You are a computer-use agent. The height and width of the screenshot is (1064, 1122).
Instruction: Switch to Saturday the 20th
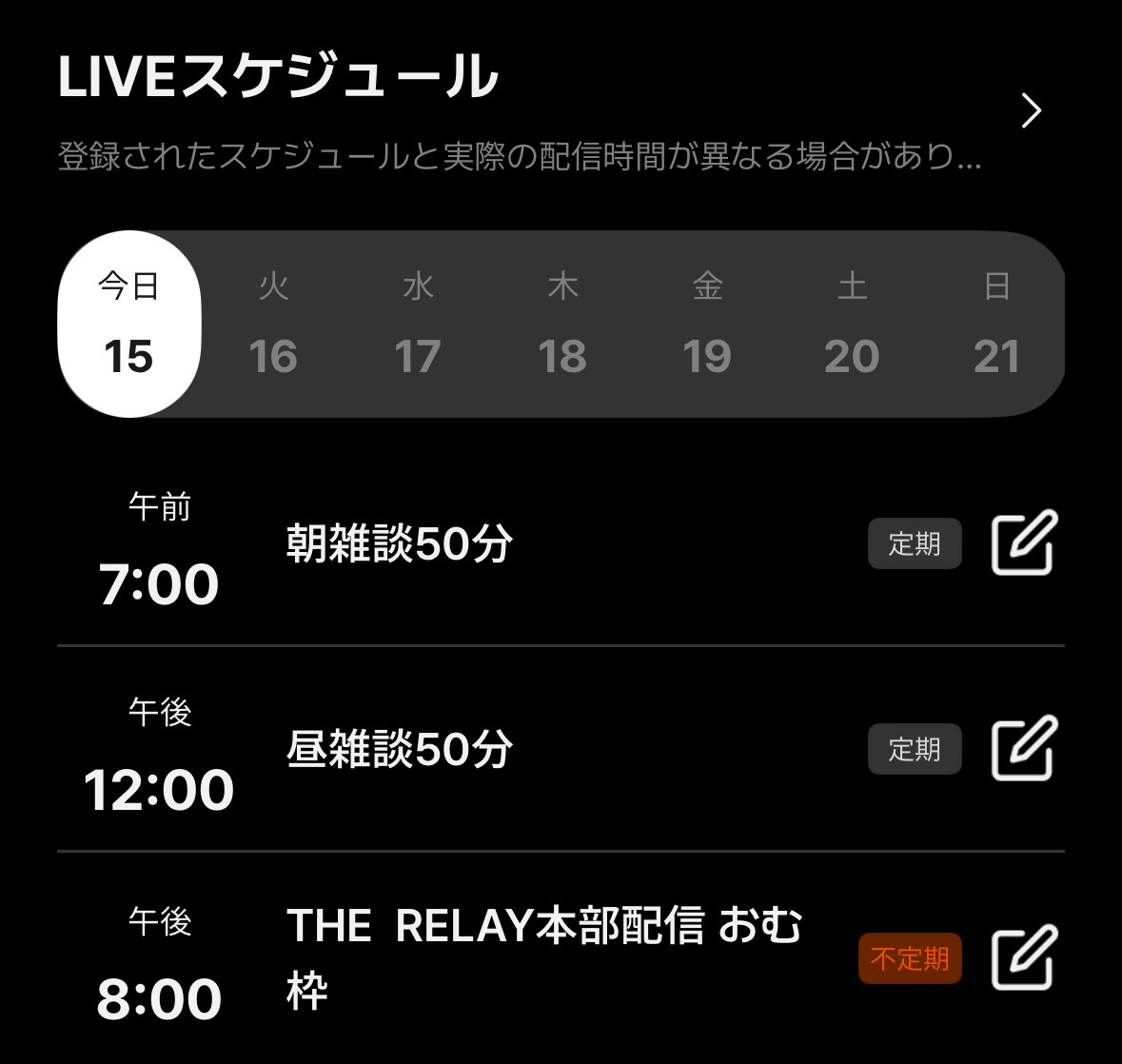click(x=852, y=324)
